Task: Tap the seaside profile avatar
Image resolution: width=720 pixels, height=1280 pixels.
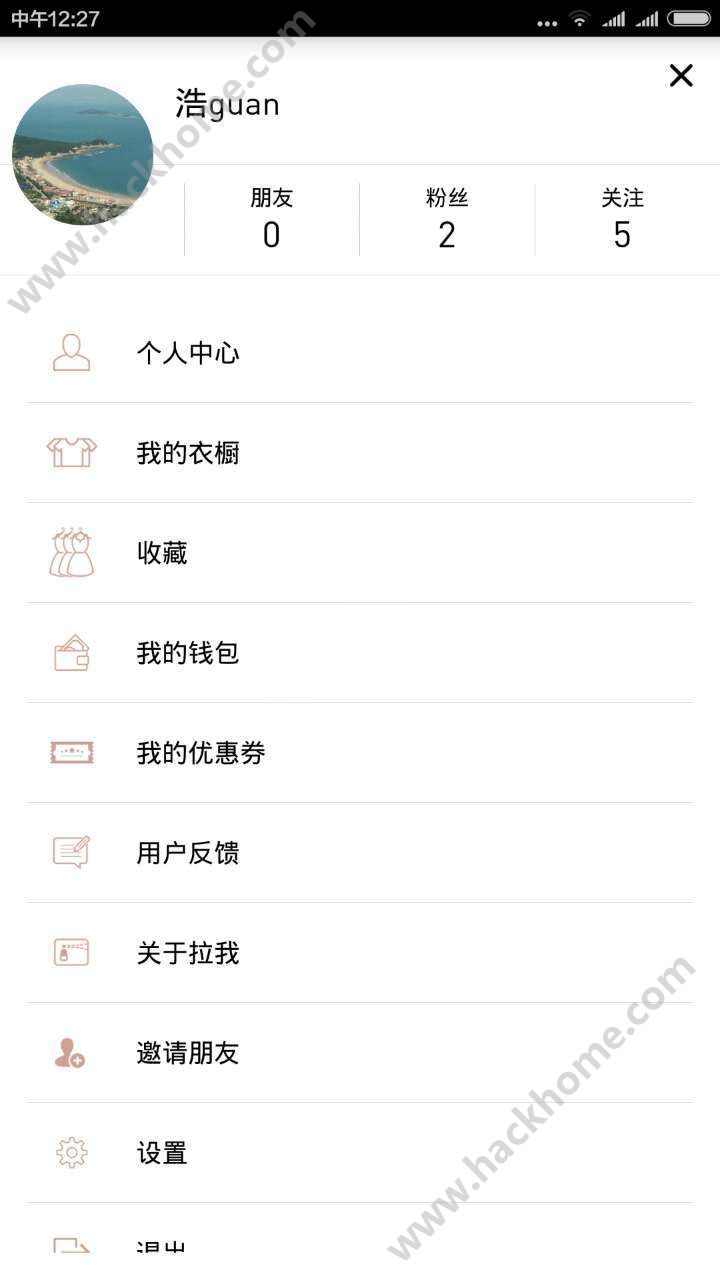Action: (x=82, y=154)
